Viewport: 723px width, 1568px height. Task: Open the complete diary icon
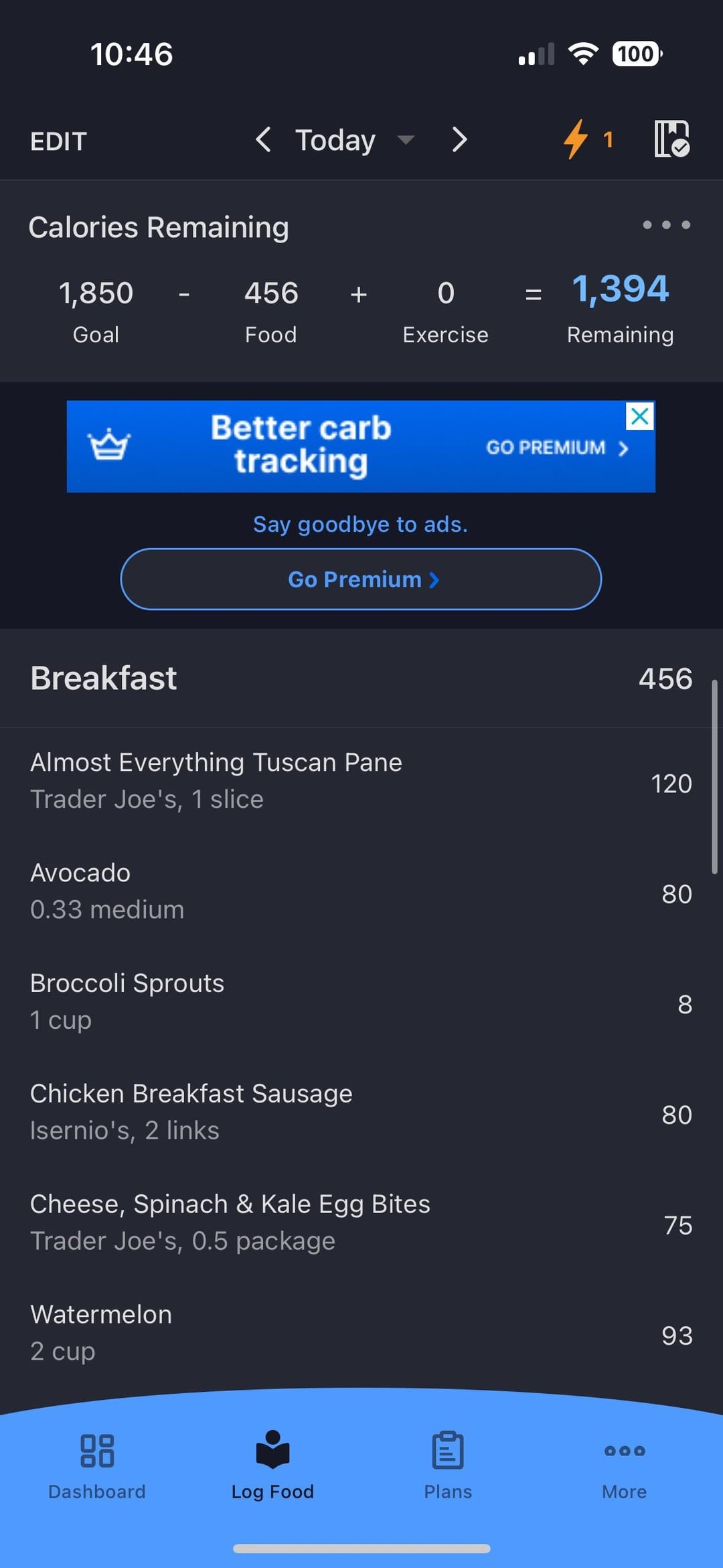point(671,139)
